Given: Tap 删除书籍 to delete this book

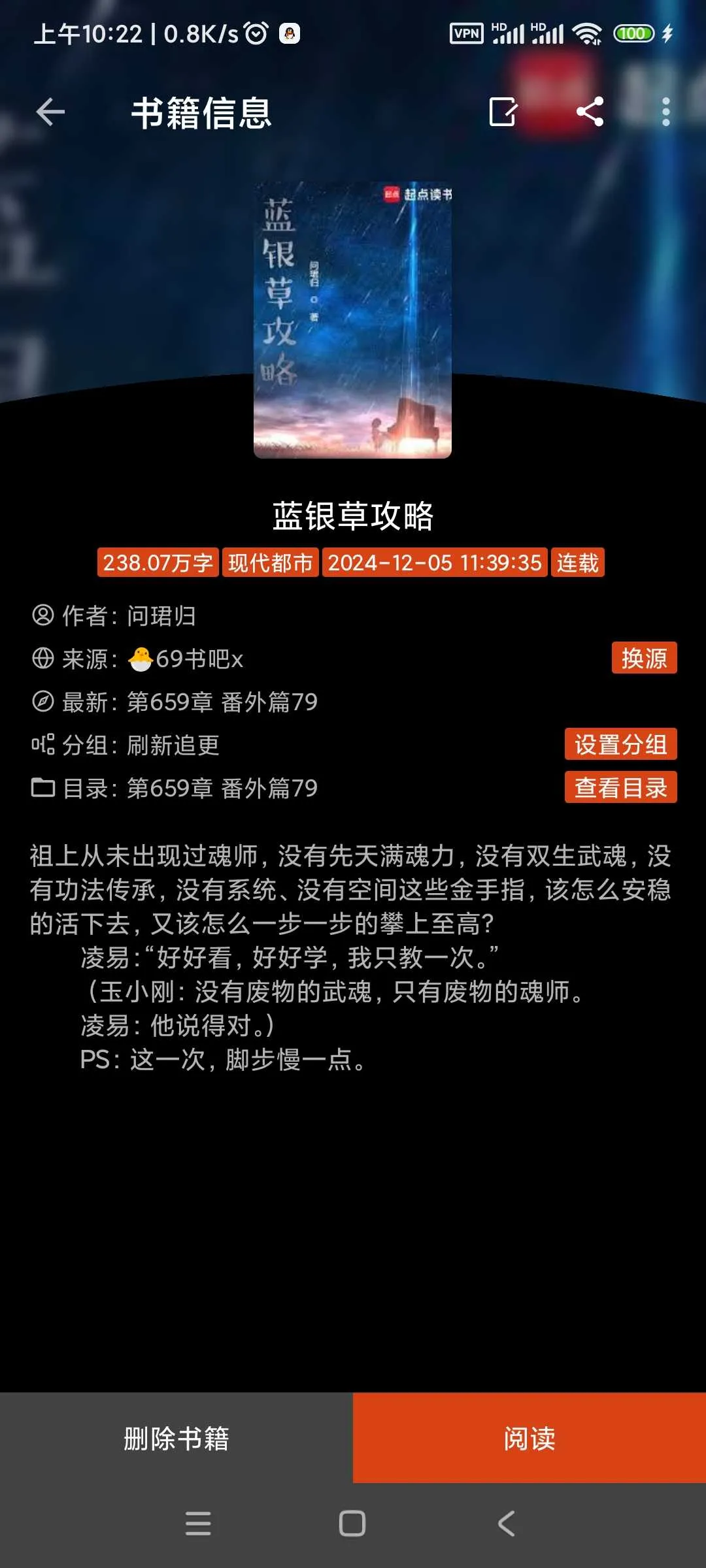Looking at the screenshot, I should point(176,1438).
